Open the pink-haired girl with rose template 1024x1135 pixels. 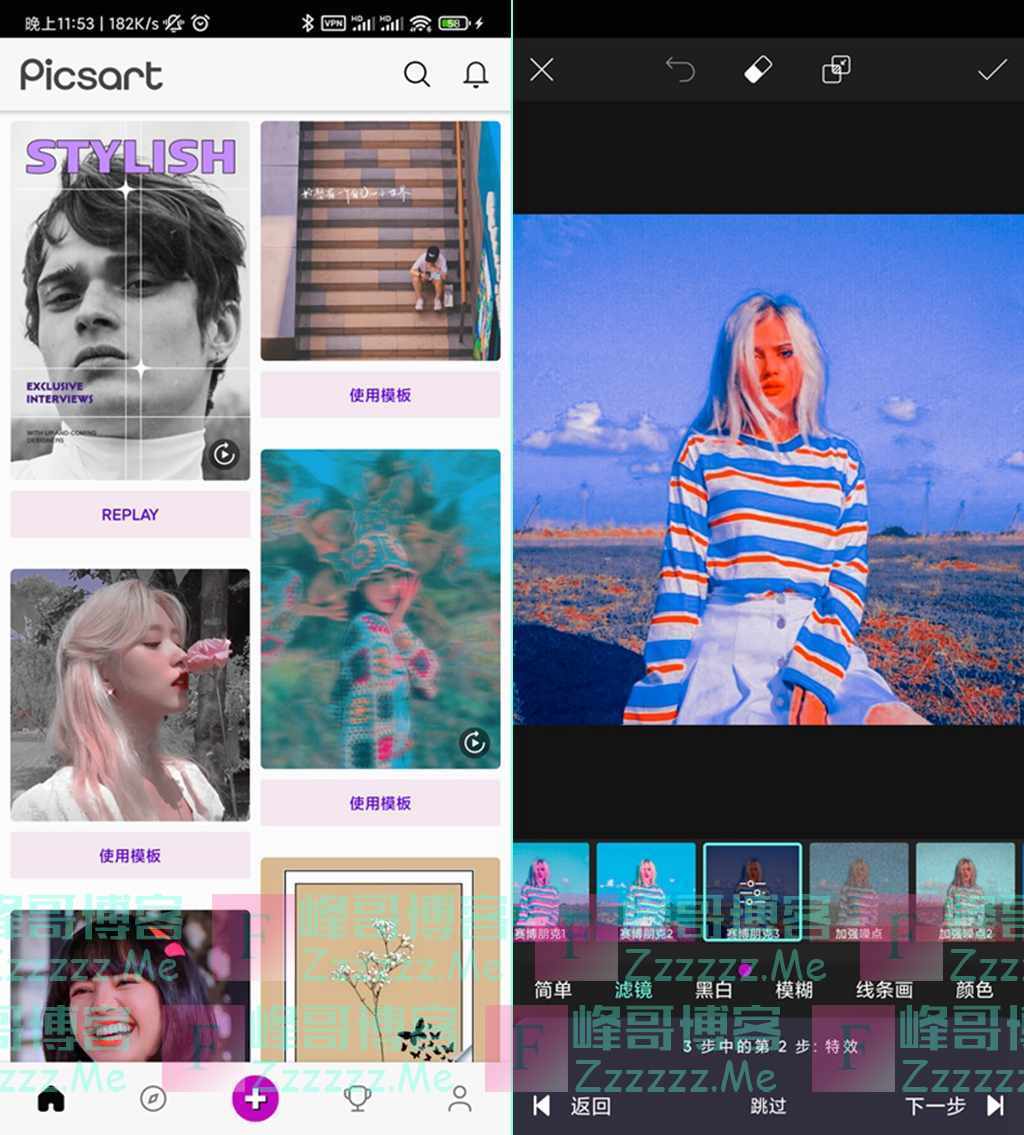130,695
